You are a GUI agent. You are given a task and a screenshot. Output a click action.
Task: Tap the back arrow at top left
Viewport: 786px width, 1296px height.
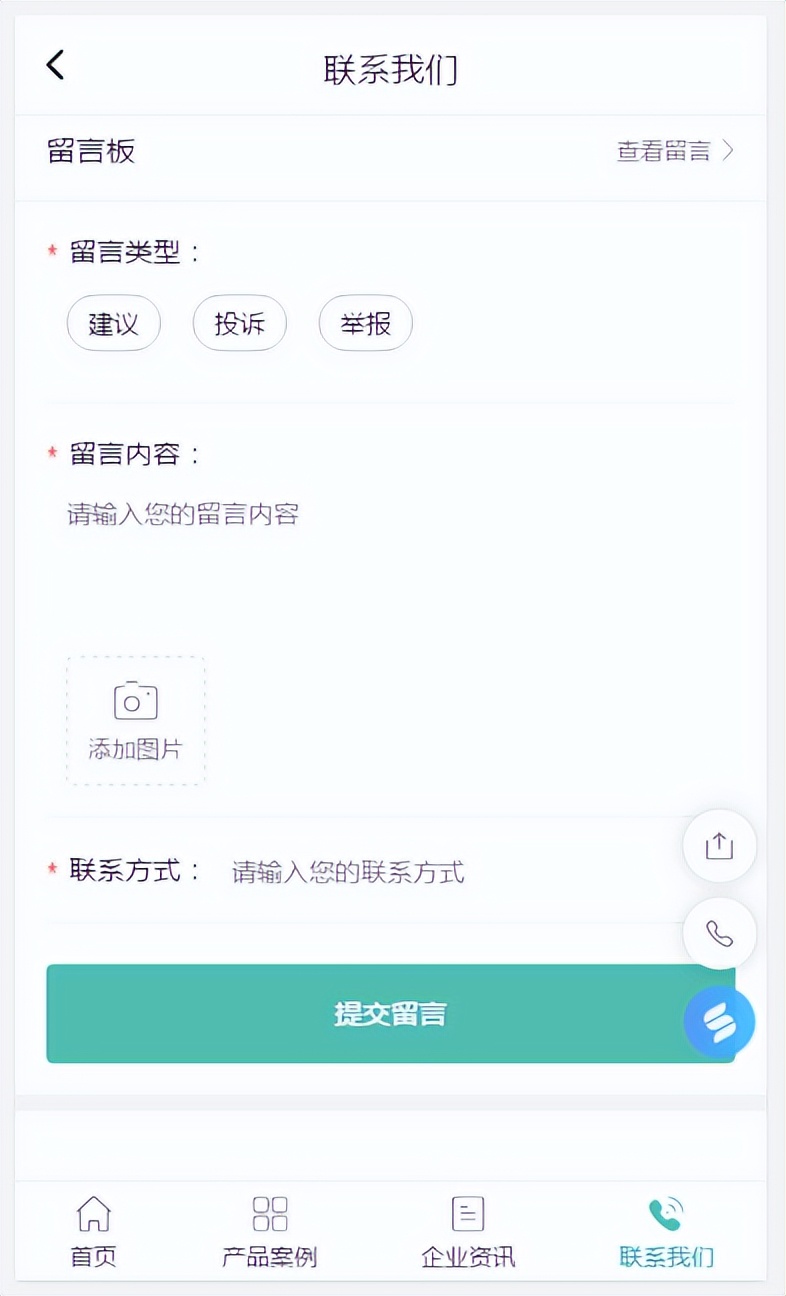pyautogui.click(x=55, y=64)
